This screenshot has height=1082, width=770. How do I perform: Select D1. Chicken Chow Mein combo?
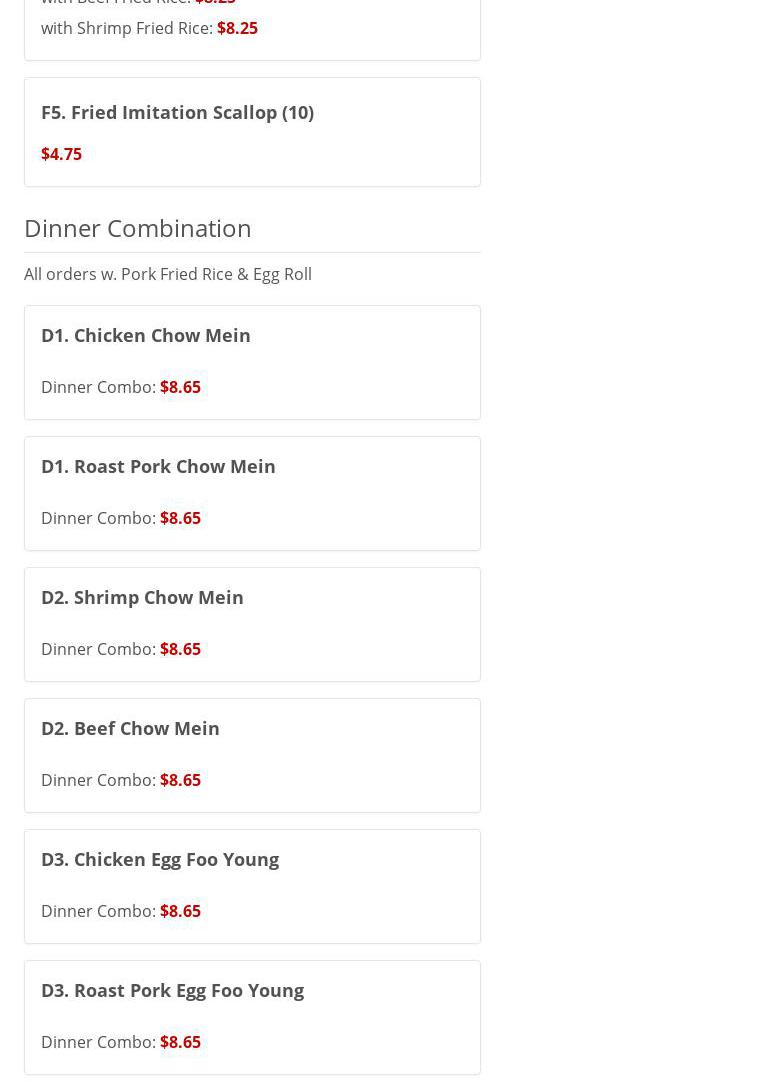point(146,336)
